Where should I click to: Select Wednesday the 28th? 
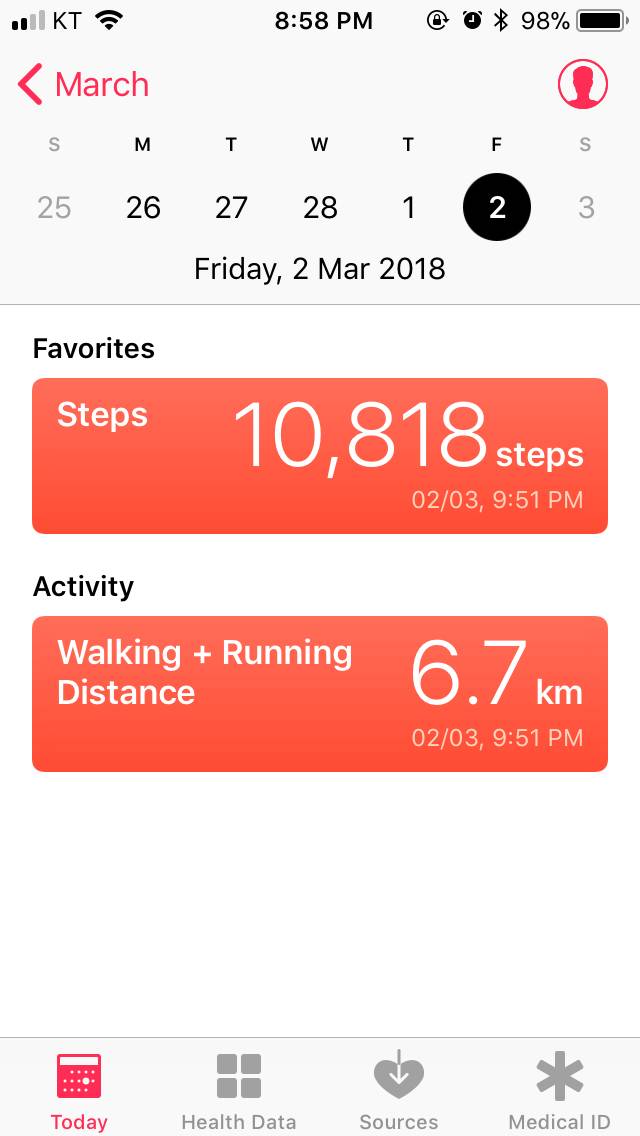click(x=320, y=207)
